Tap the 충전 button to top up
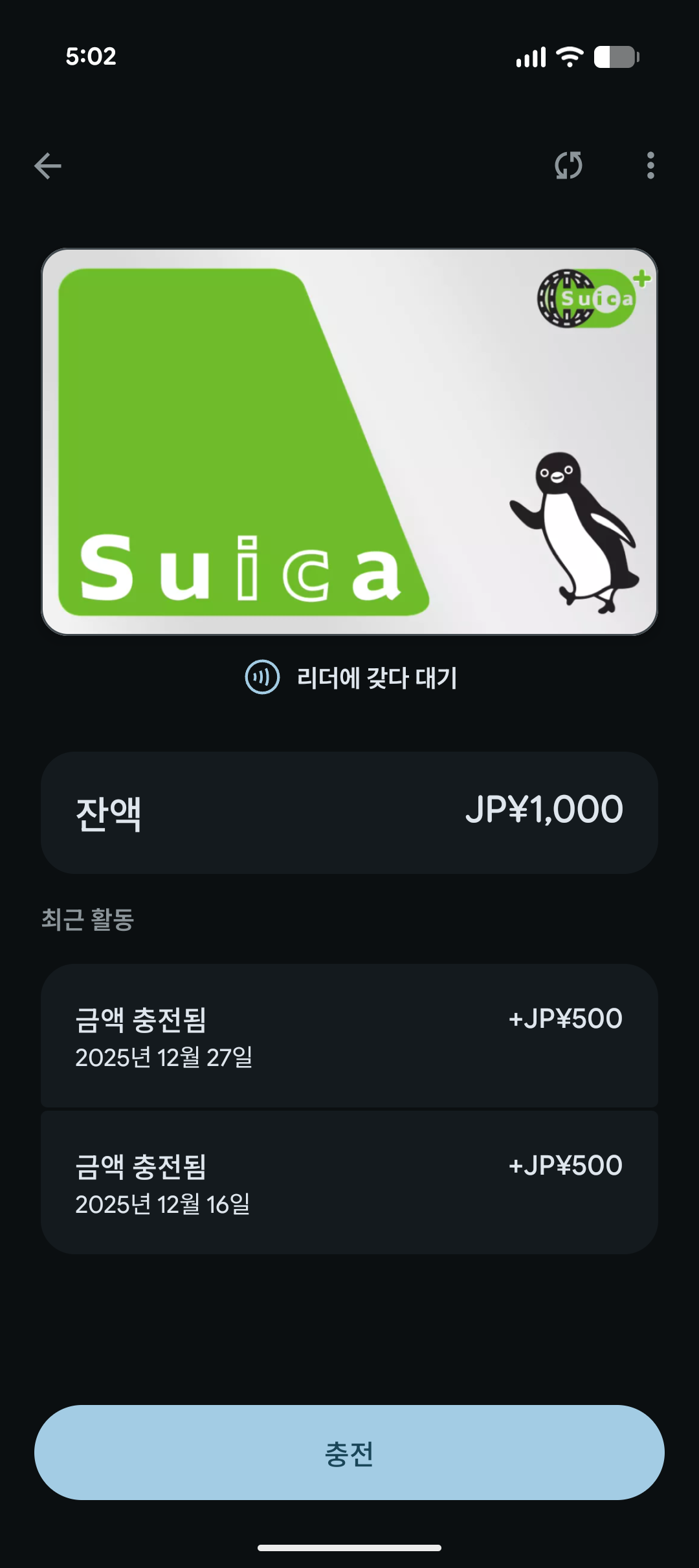Image resolution: width=699 pixels, height=1568 pixels. tap(349, 1453)
